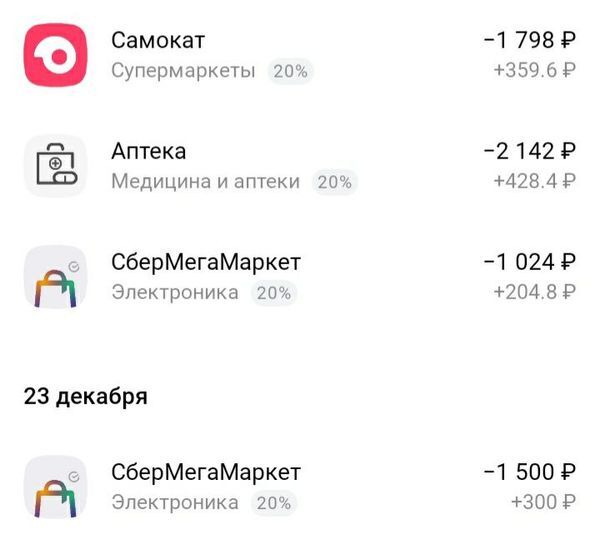Select the СберМегаМаркет transaction of 1 500 ₽
This screenshot has height=545, width=600.
[300, 486]
